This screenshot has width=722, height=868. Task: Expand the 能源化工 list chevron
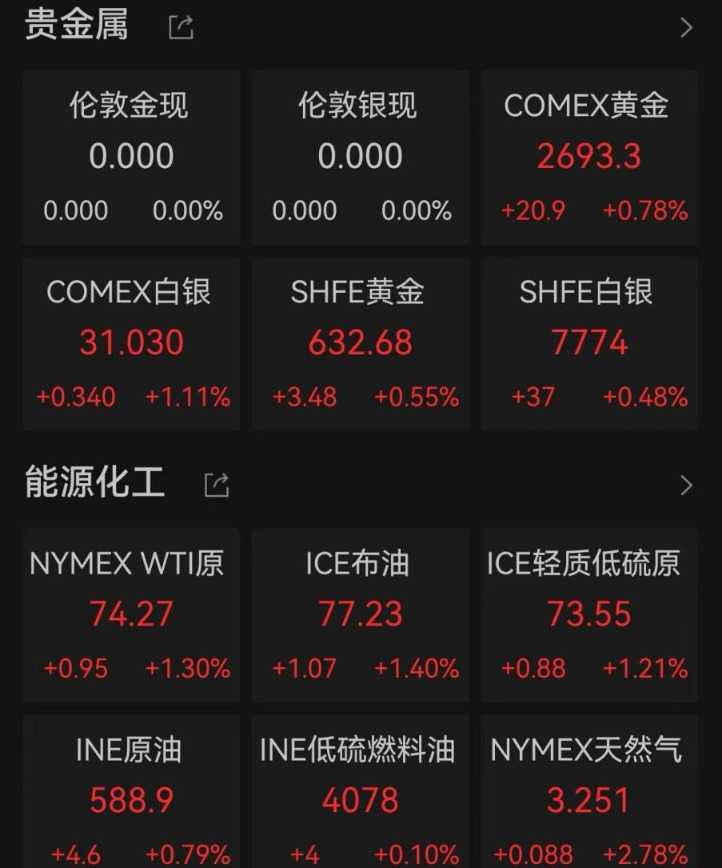686,486
